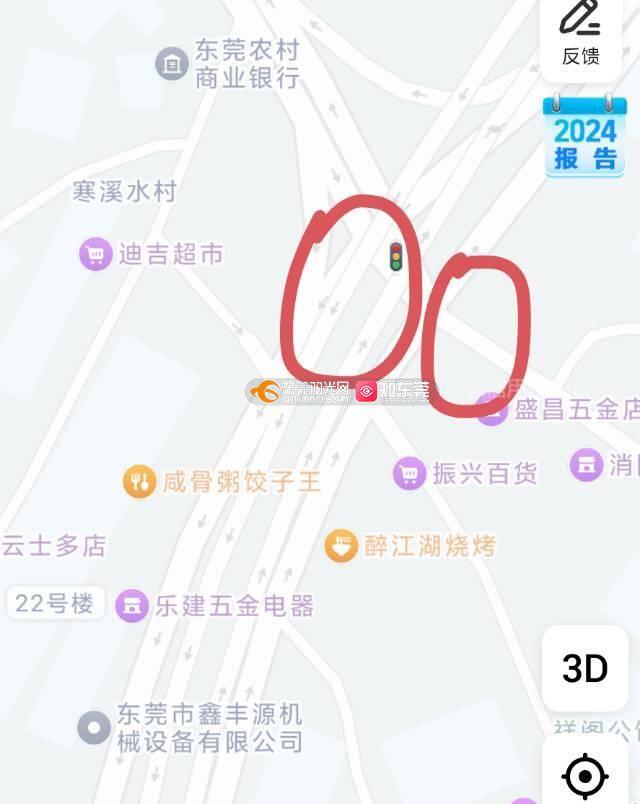Open the 反馈 feedback button
640x804 pixels.
tap(581, 34)
